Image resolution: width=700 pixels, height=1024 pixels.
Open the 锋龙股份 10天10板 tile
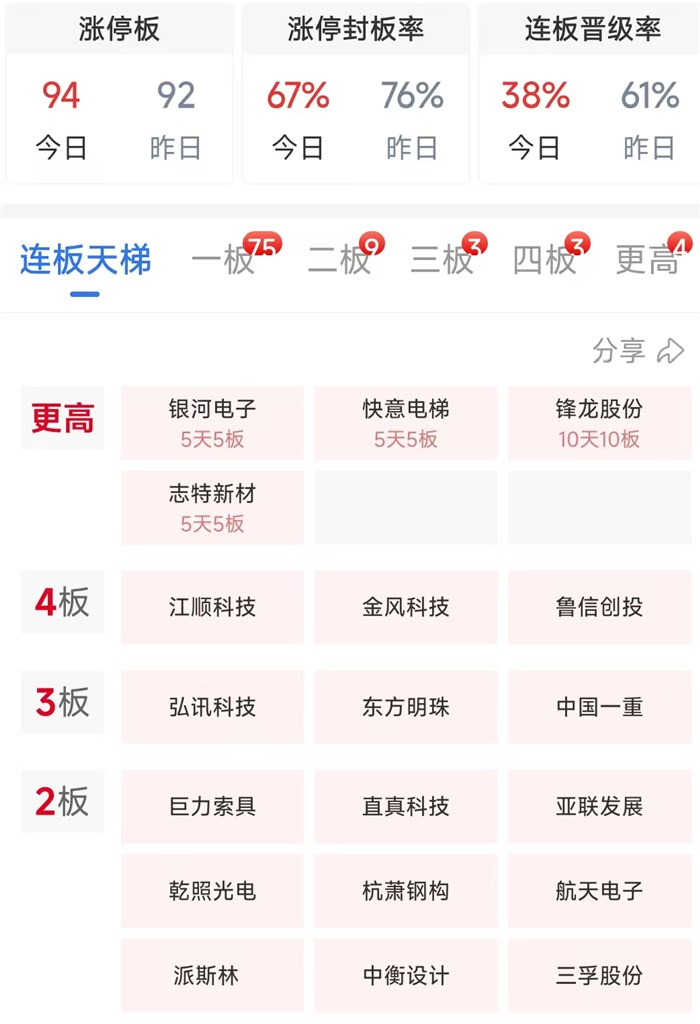click(x=599, y=423)
